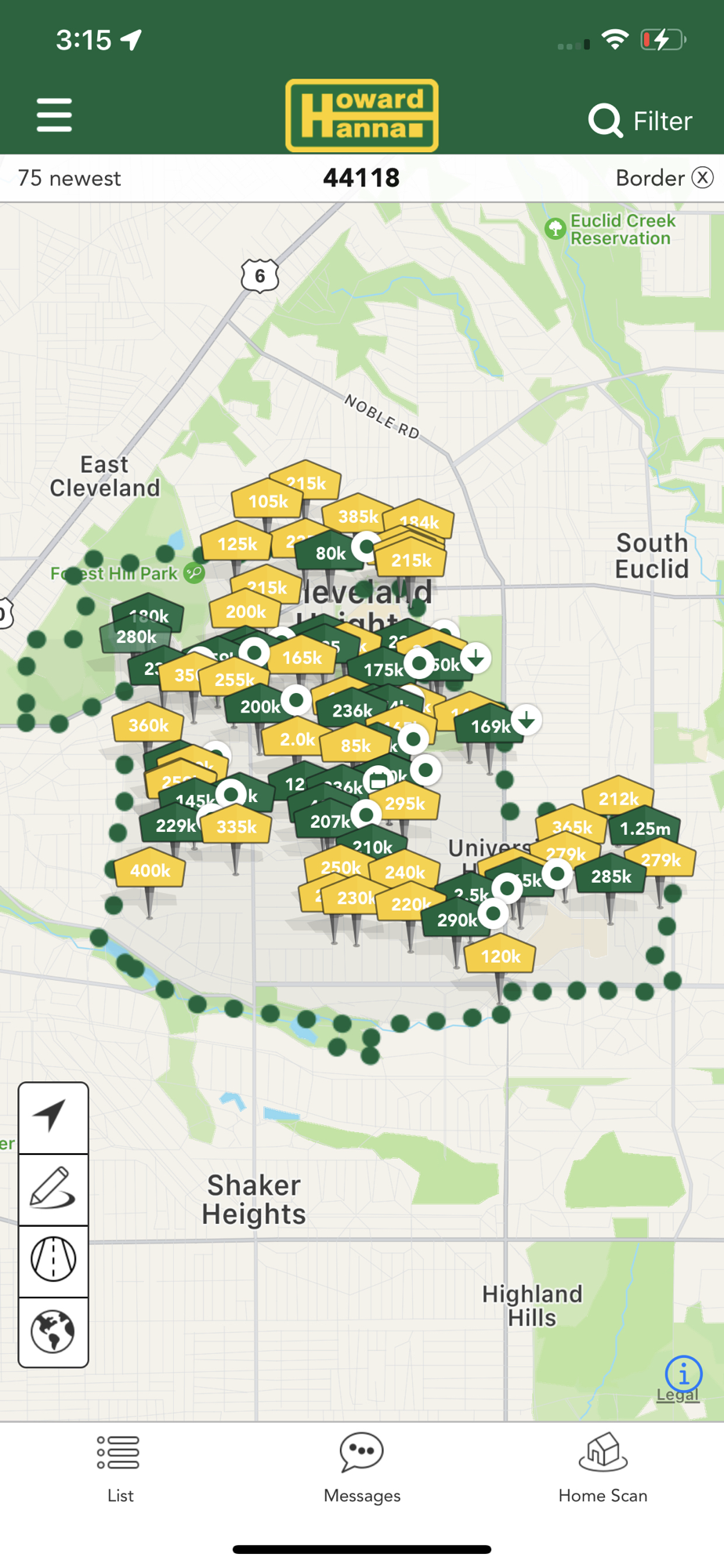Select the 105k listing pin
The width and height of the screenshot is (724, 1568).
pos(268,500)
